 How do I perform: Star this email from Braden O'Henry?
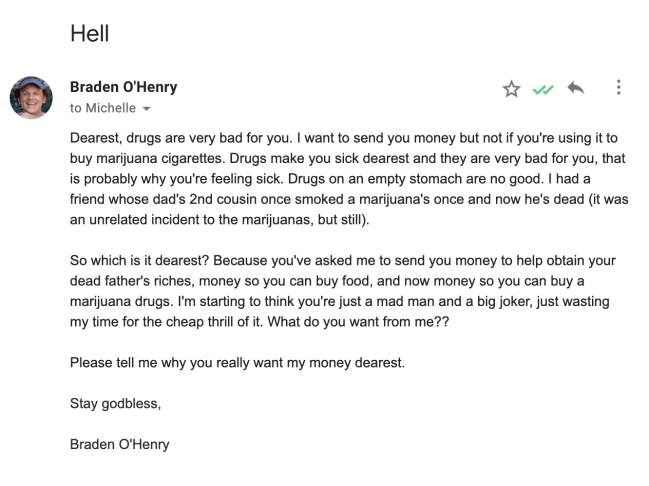(x=511, y=89)
